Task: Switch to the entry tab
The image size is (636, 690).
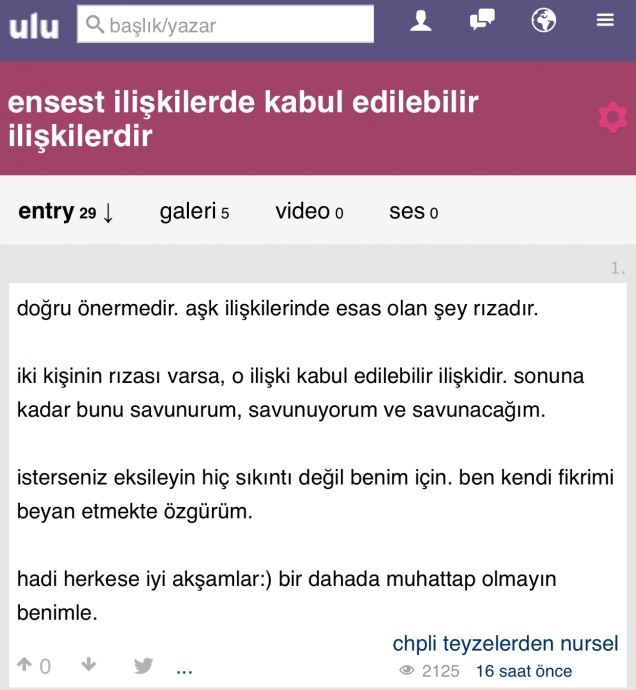Action: pos(65,212)
